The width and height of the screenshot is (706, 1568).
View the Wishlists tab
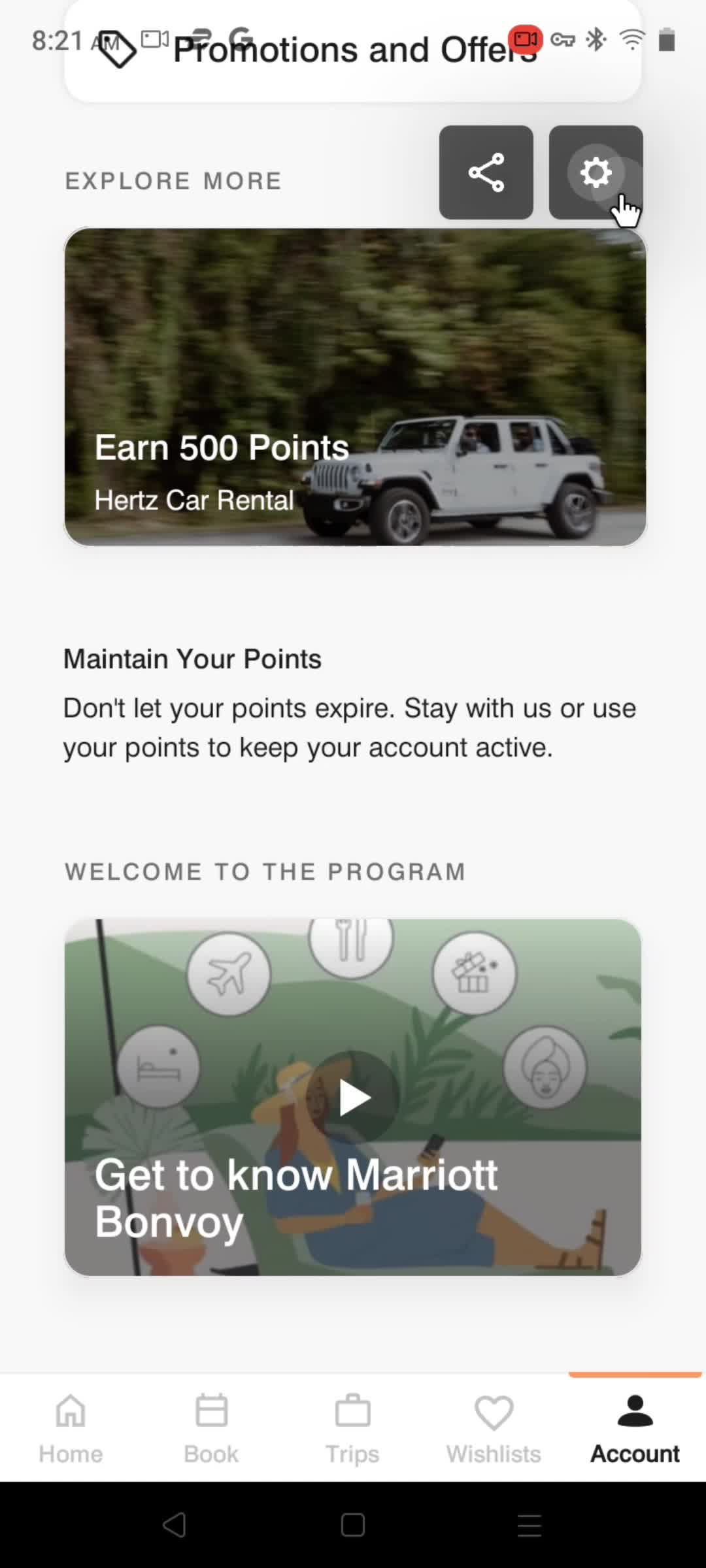[x=494, y=1428]
